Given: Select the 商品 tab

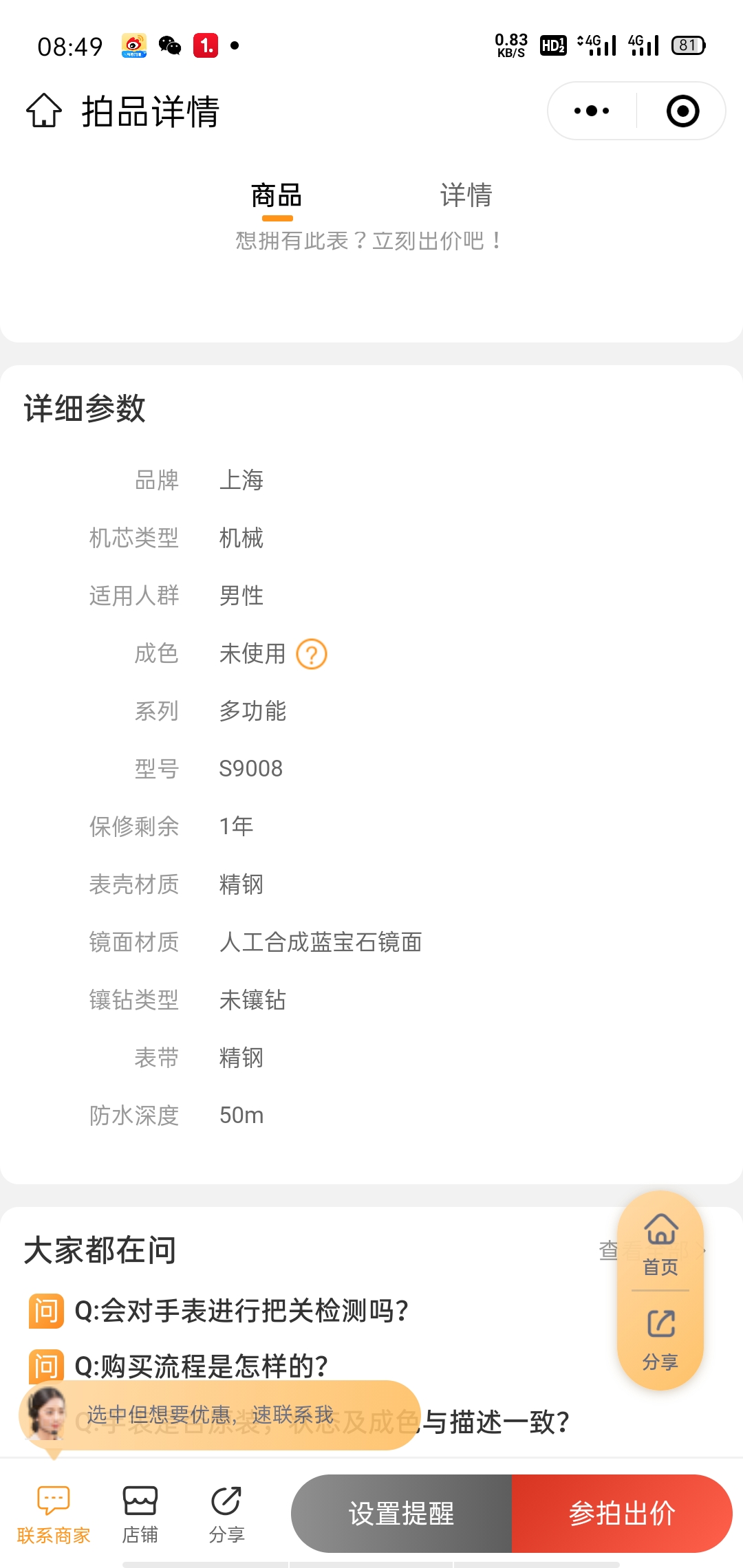Looking at the screenshot, I should click(x=277, y=197).
